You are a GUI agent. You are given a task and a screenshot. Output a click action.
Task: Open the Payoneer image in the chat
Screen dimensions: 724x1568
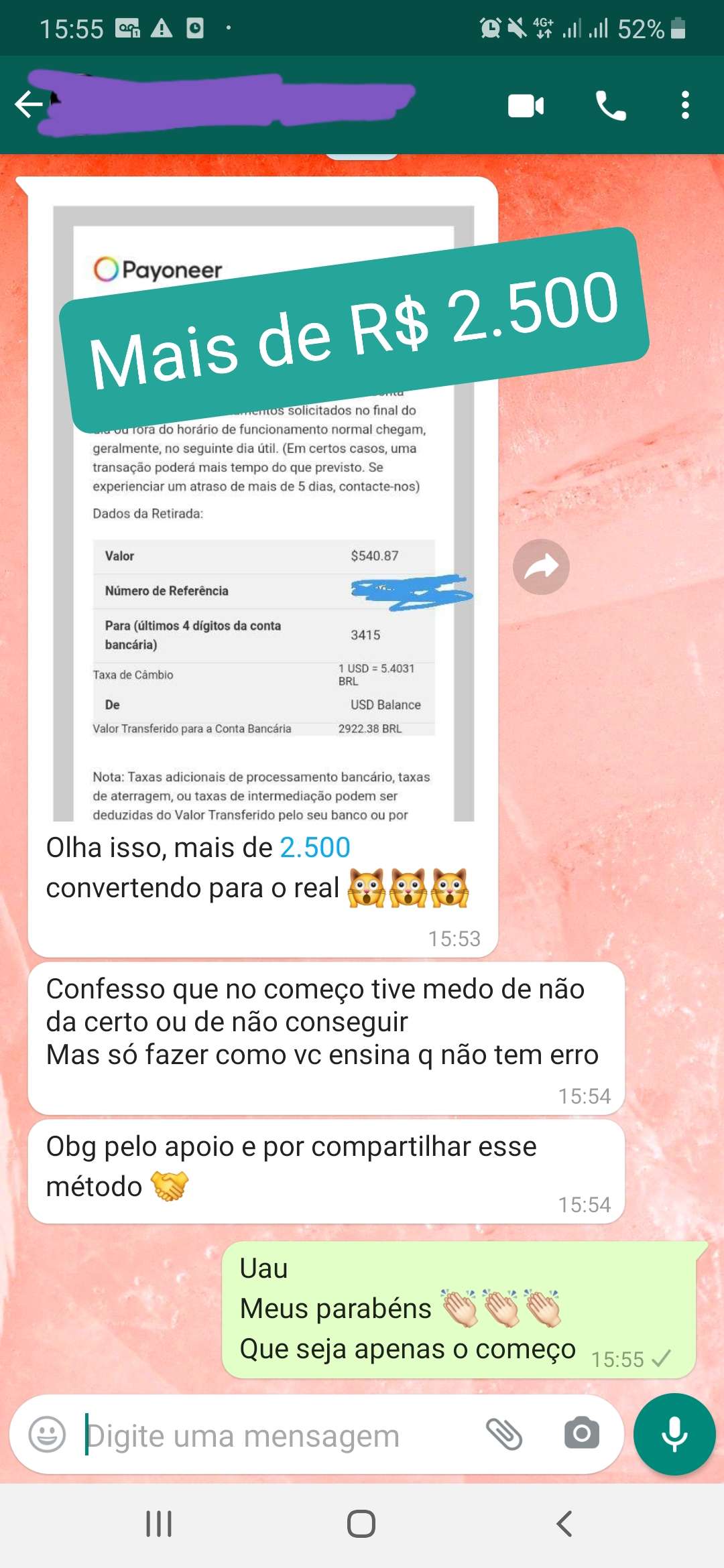tap(263, 513)
